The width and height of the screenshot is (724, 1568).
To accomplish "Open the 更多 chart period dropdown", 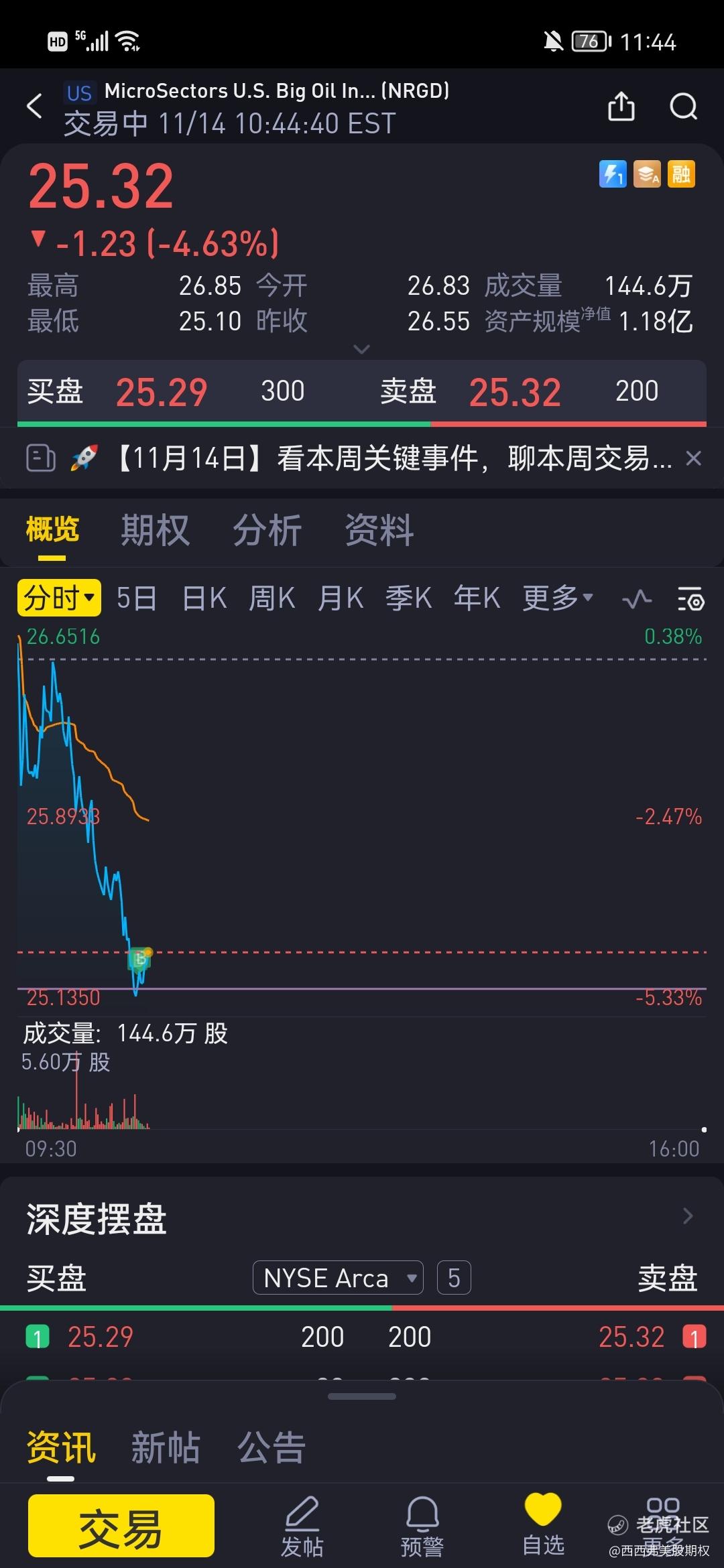I will click(x=558, y=598).
